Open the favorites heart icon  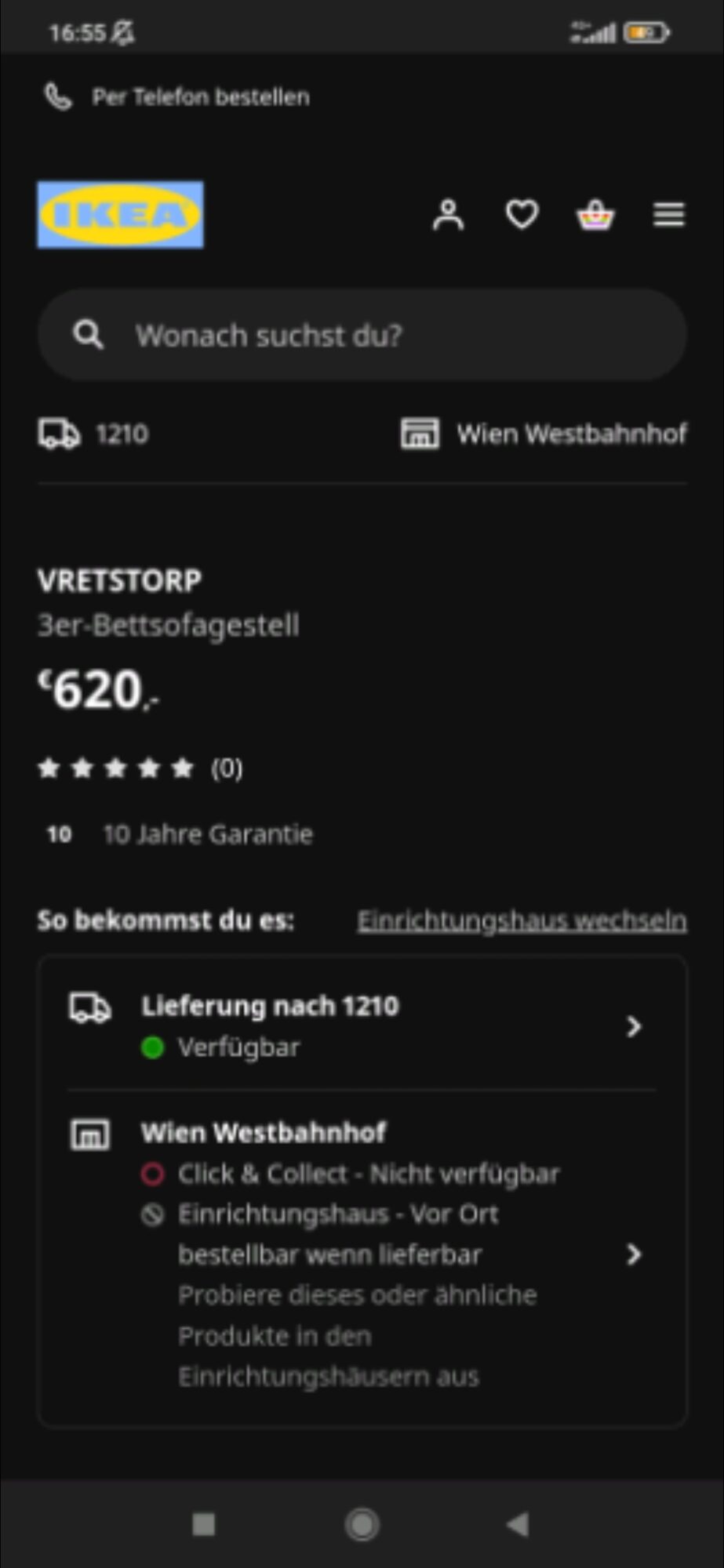(522, 215)
